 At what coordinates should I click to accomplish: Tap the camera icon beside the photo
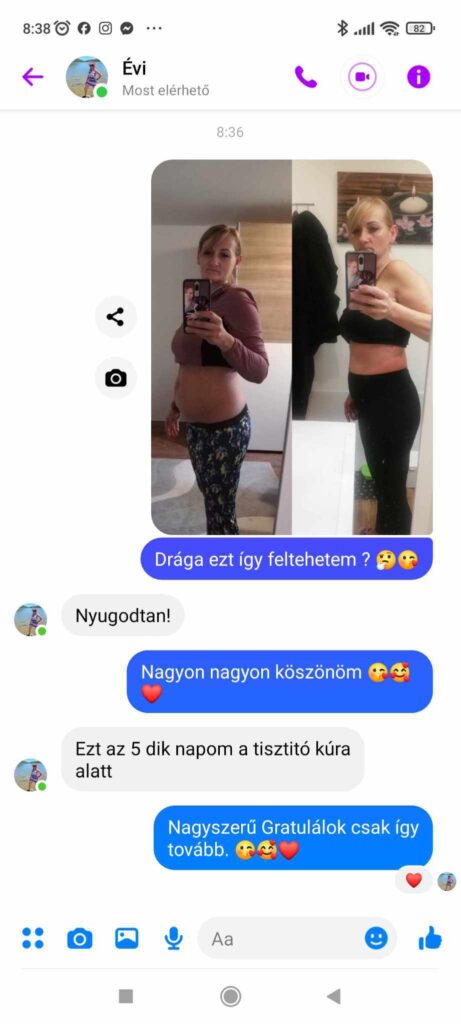click(x=116, y=377)
